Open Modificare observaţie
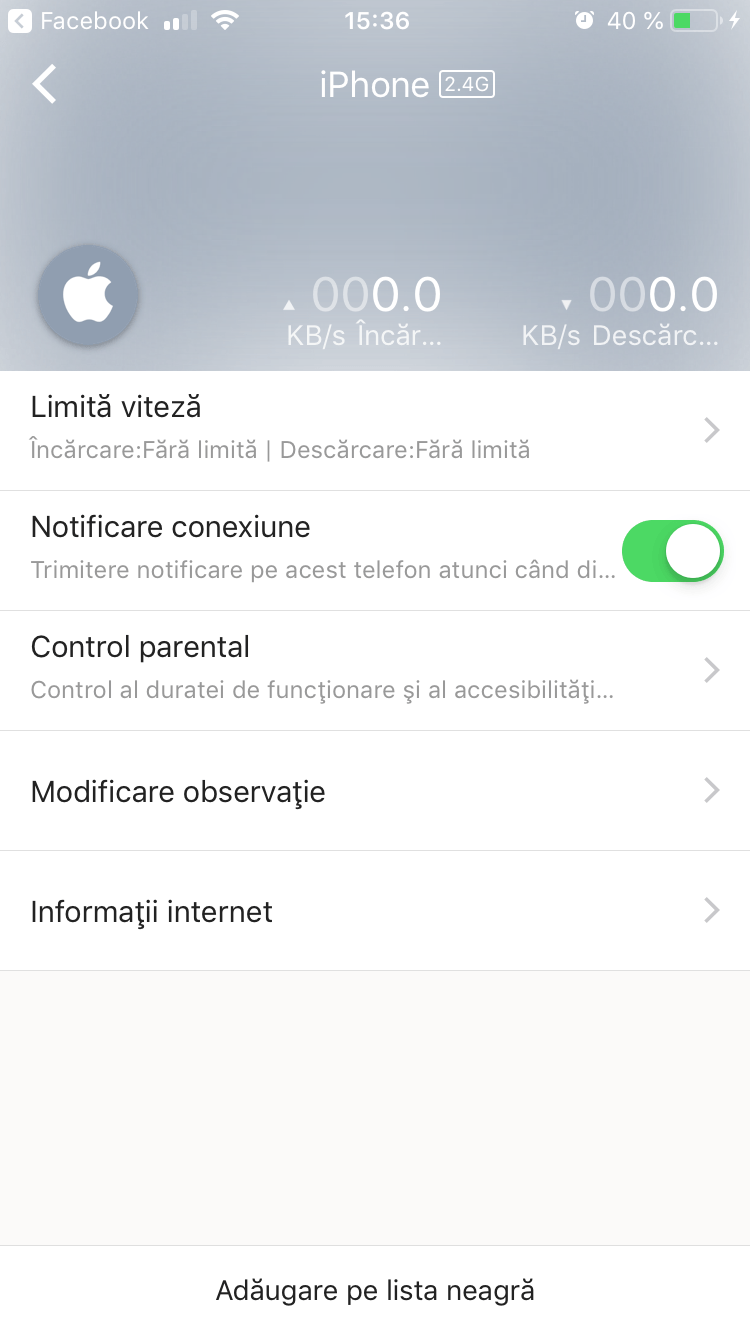The width and height of the screenshot is (750, 1334). click(375, 791)
